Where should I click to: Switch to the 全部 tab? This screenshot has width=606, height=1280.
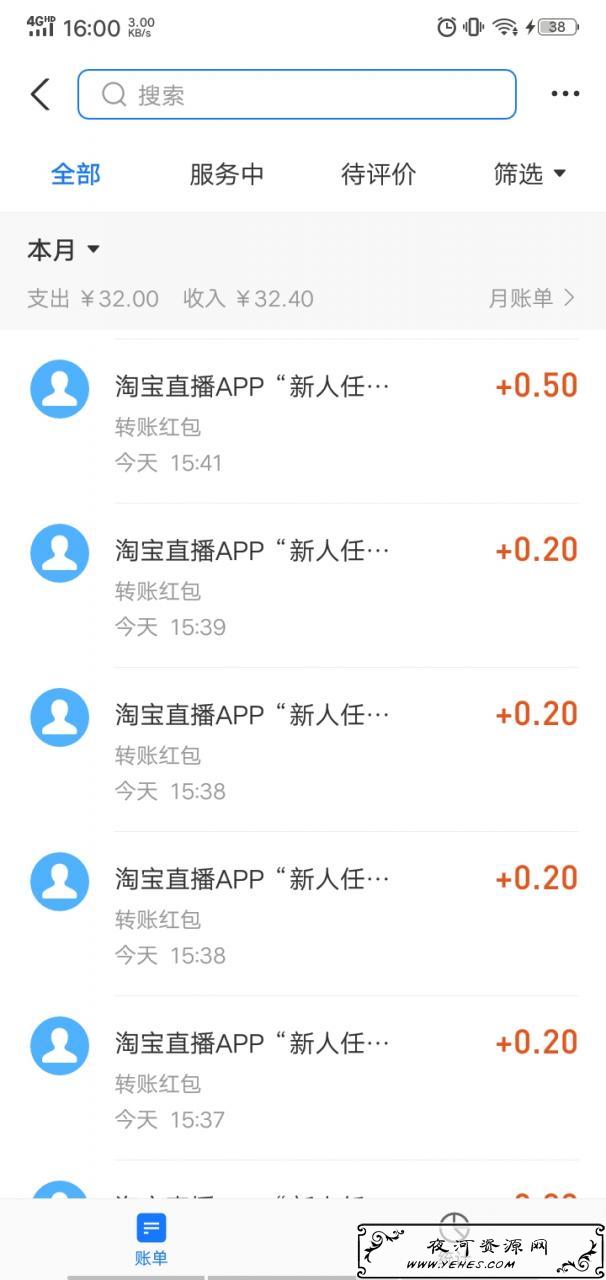pos(76,174)
